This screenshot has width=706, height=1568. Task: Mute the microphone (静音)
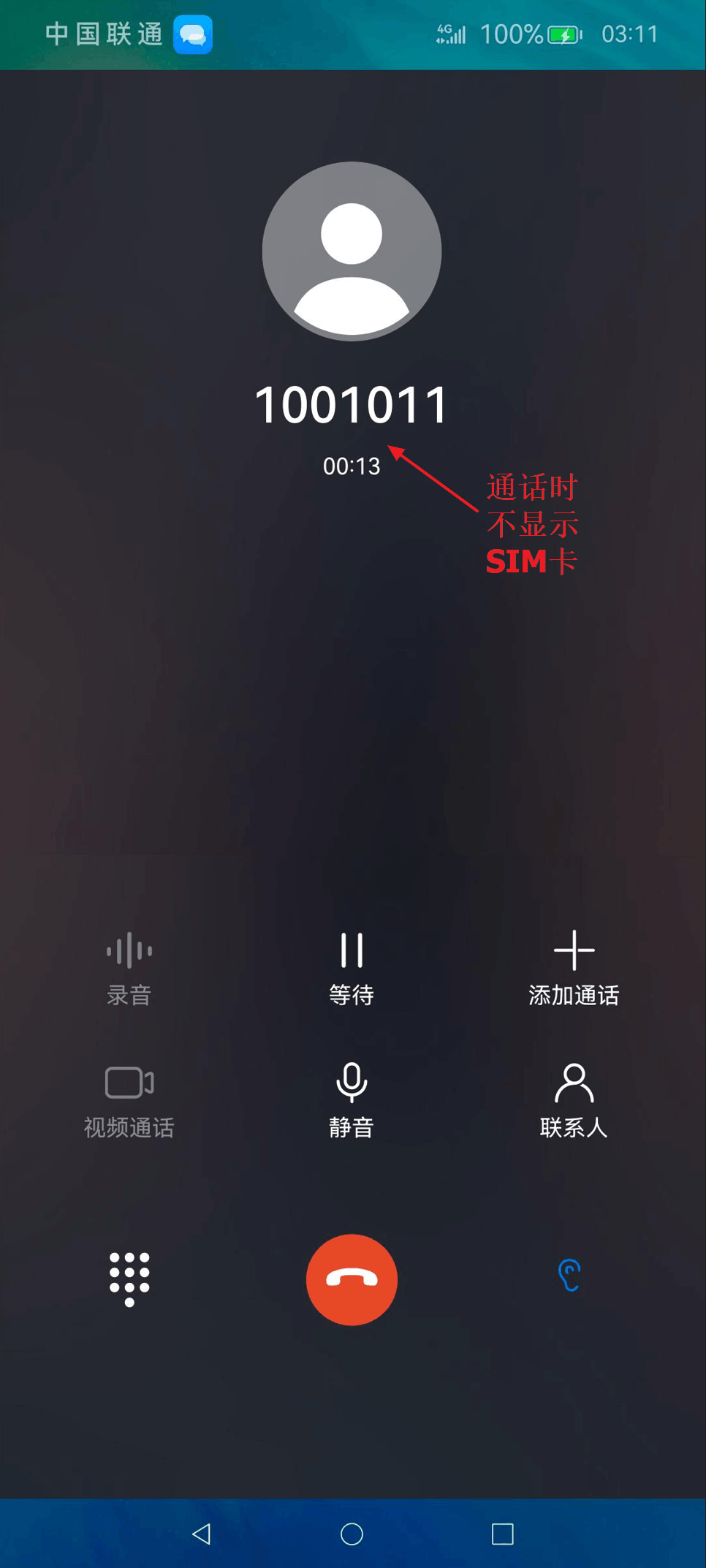pos(352,1099)
